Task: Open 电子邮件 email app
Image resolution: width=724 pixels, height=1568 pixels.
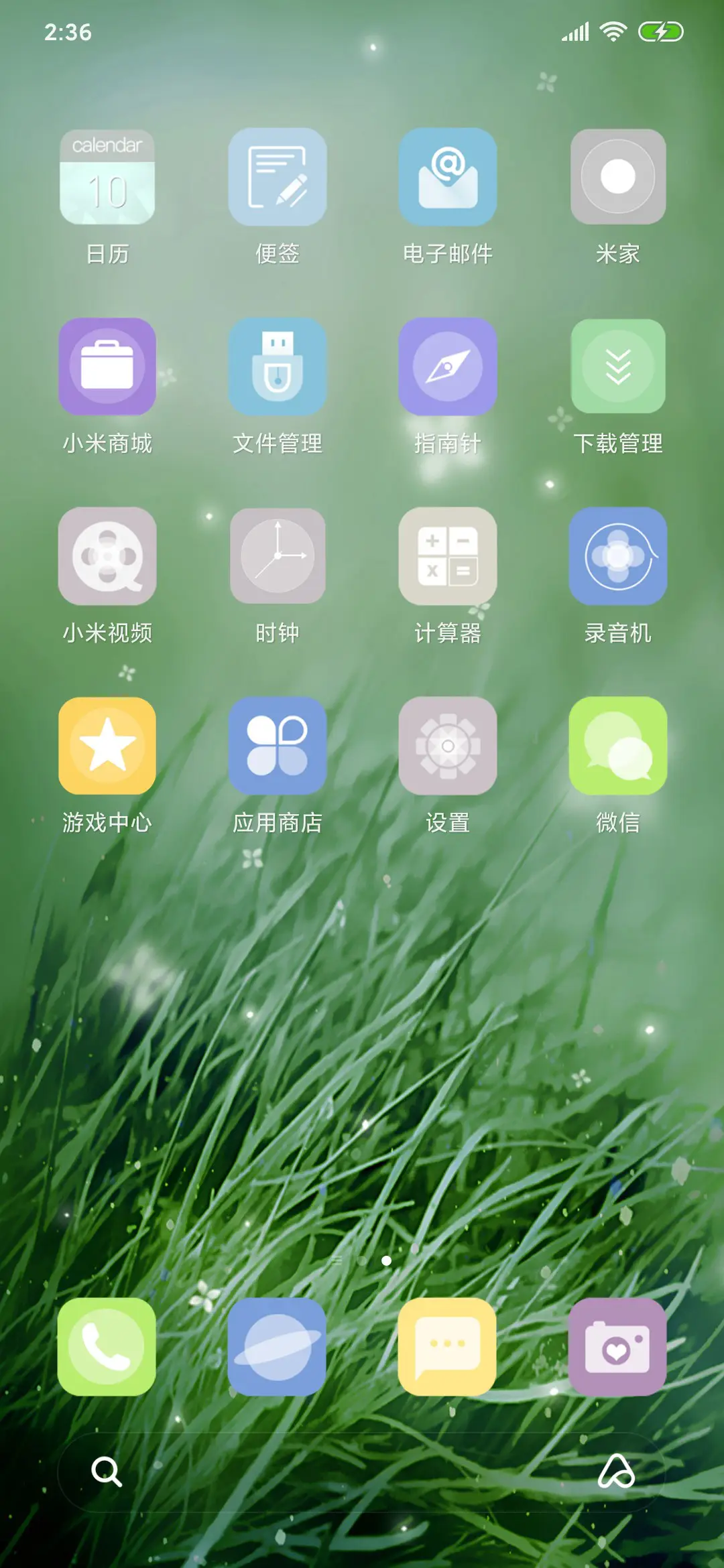Action: [448, 178]
